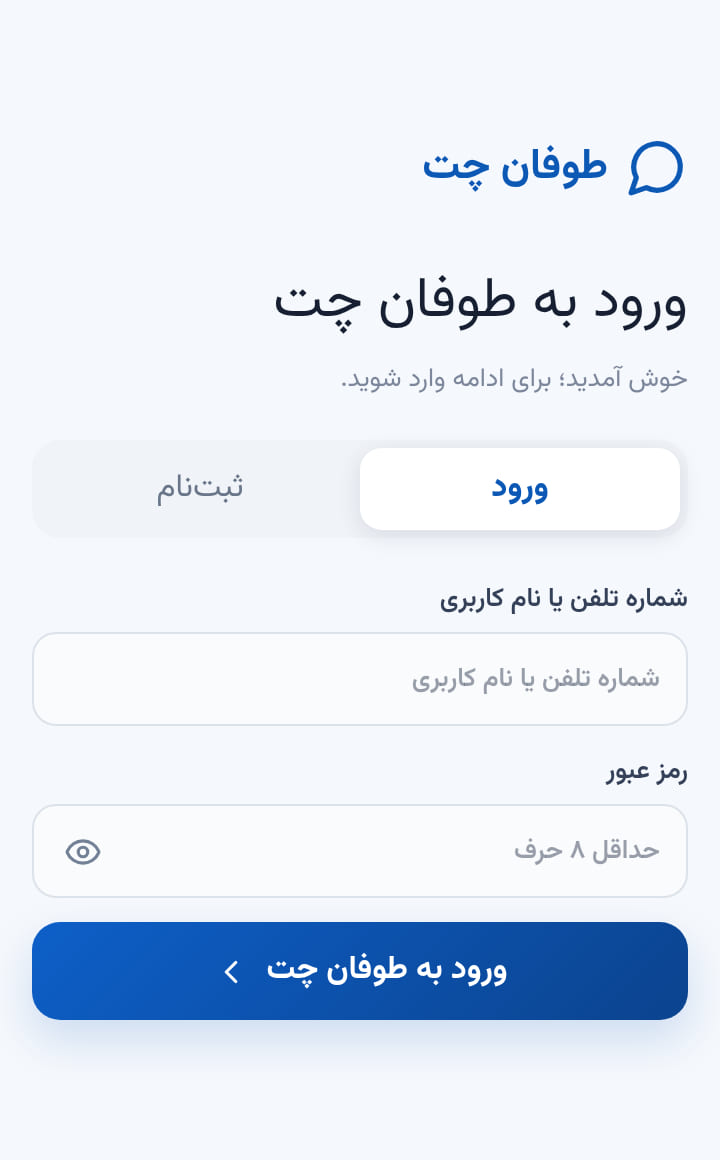The image size is (720, 1160).
Task: Switch to the ثبت‌نام tab
Action: 199,488
